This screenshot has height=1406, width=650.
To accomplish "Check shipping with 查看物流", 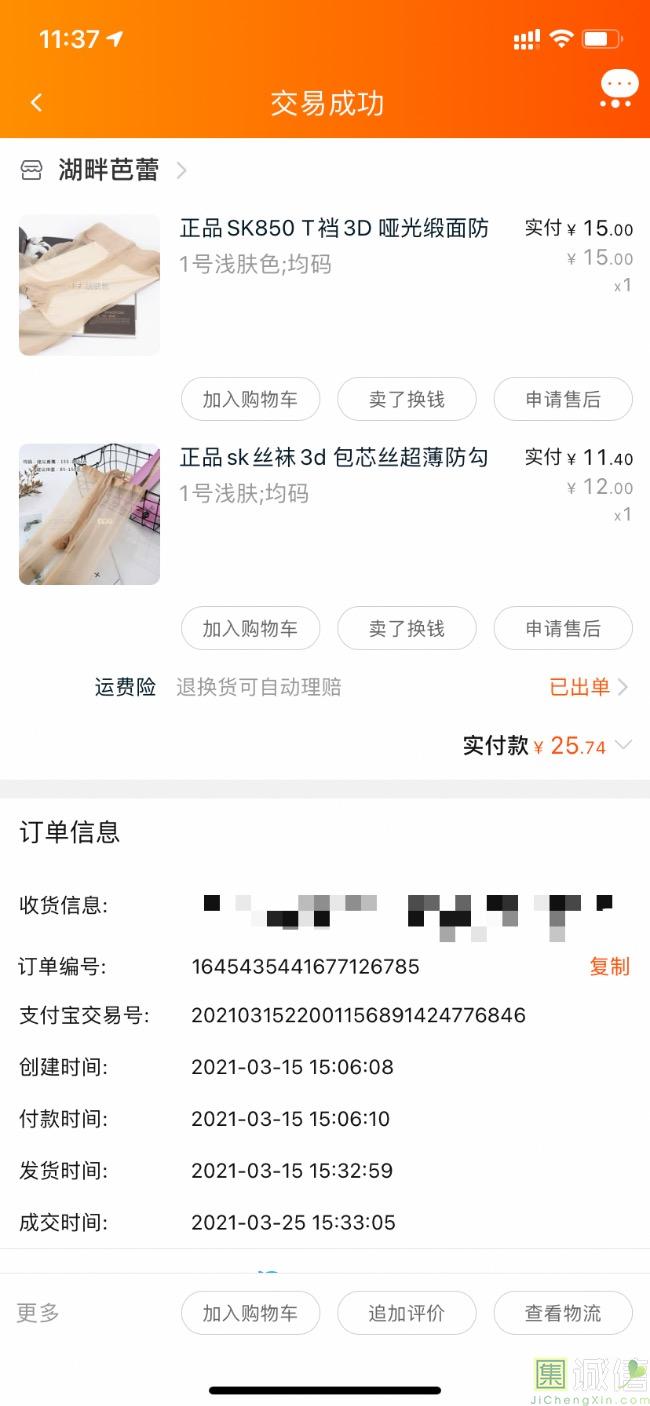I will point(563,1313).
